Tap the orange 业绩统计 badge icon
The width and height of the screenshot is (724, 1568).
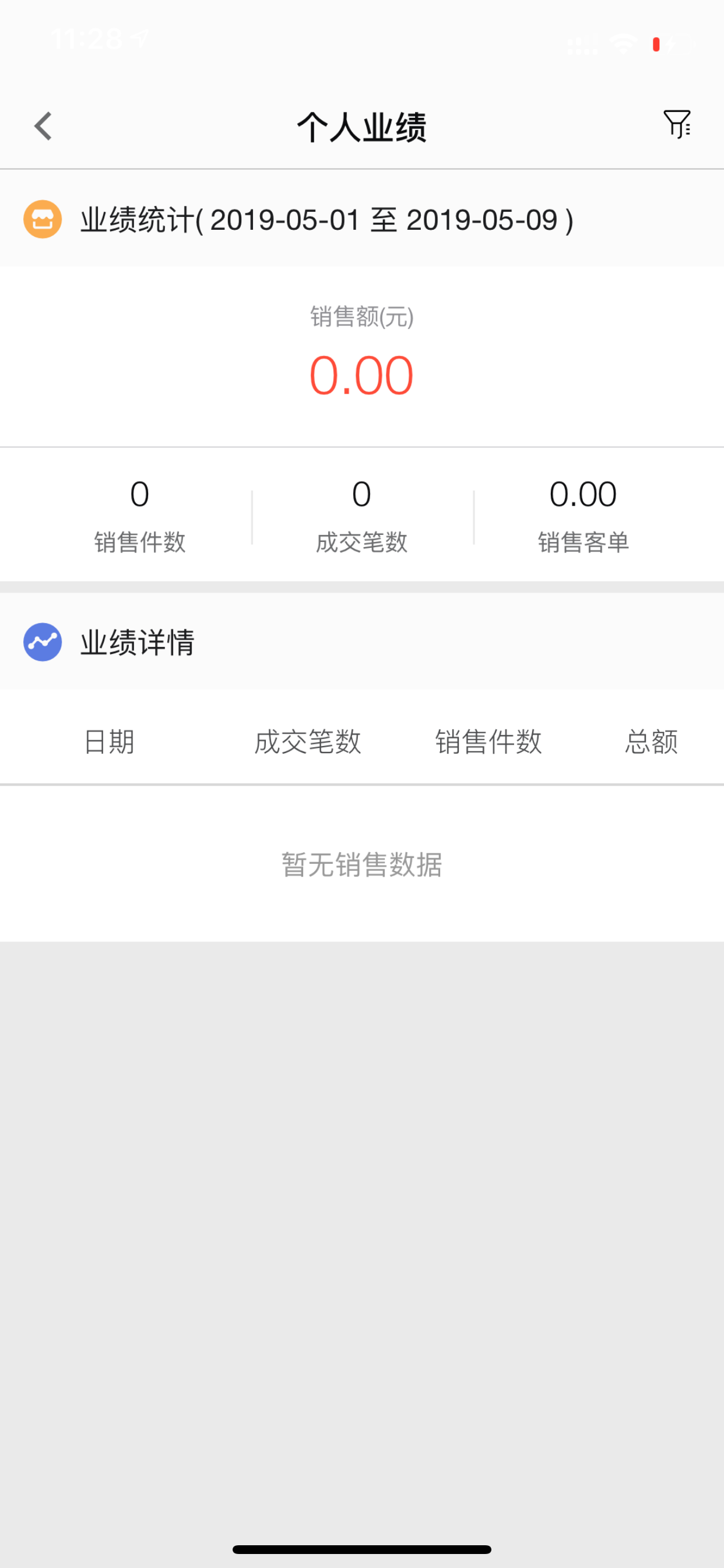[x=43, y=220]
